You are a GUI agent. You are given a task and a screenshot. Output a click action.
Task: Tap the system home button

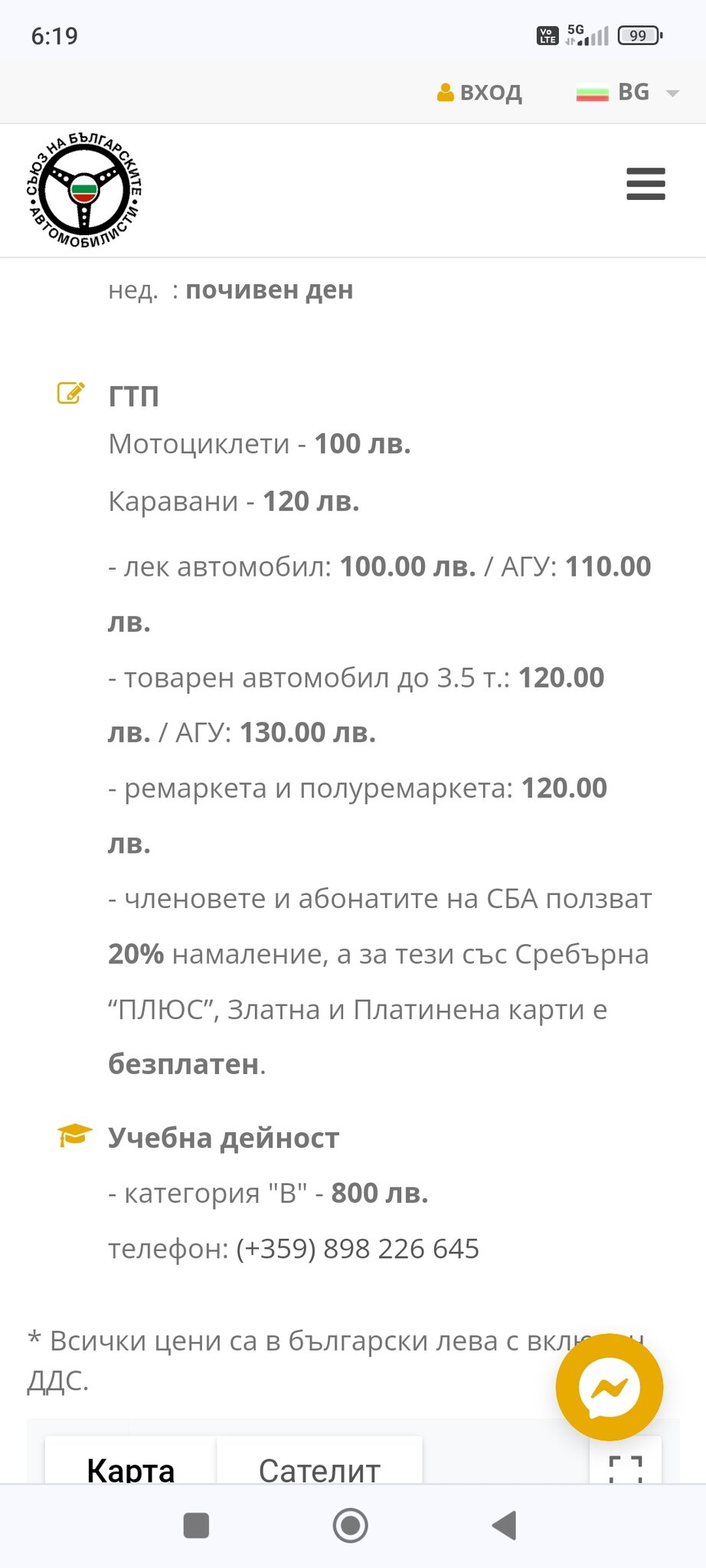(x=351, y=1525)
